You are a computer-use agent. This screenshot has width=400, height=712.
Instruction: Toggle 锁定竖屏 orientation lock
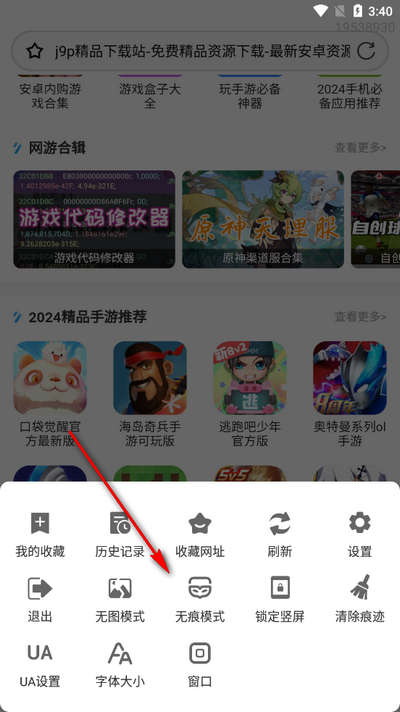click(280, 599)
